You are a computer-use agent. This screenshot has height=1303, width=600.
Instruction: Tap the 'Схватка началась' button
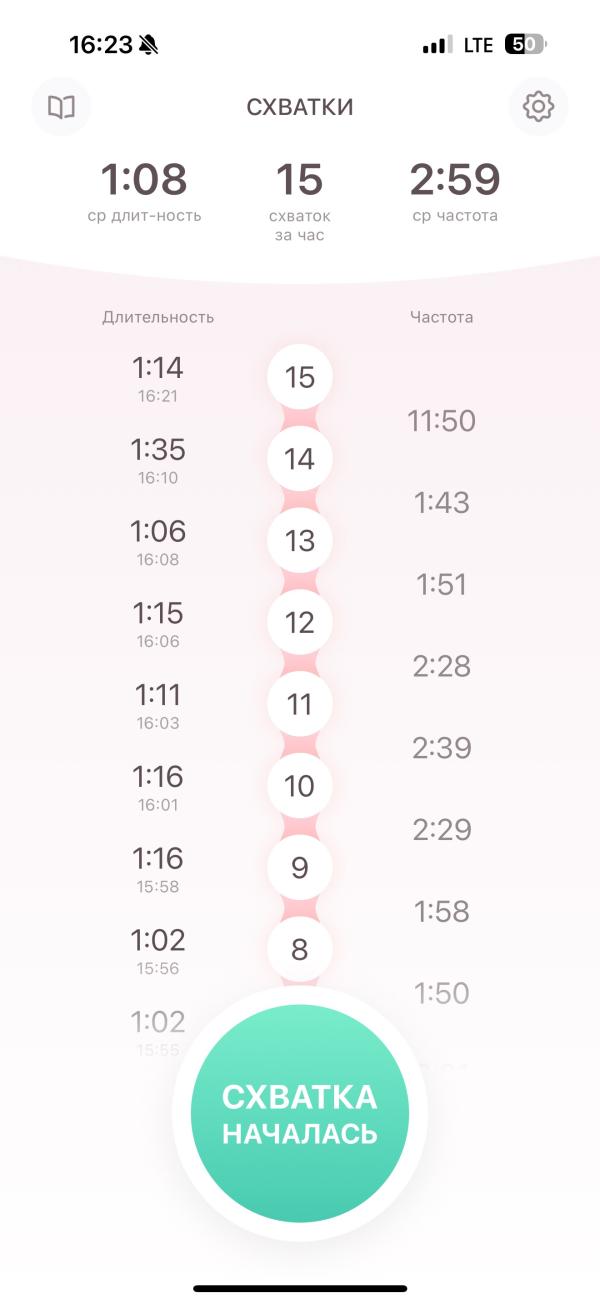click(x=300, y=1113)
